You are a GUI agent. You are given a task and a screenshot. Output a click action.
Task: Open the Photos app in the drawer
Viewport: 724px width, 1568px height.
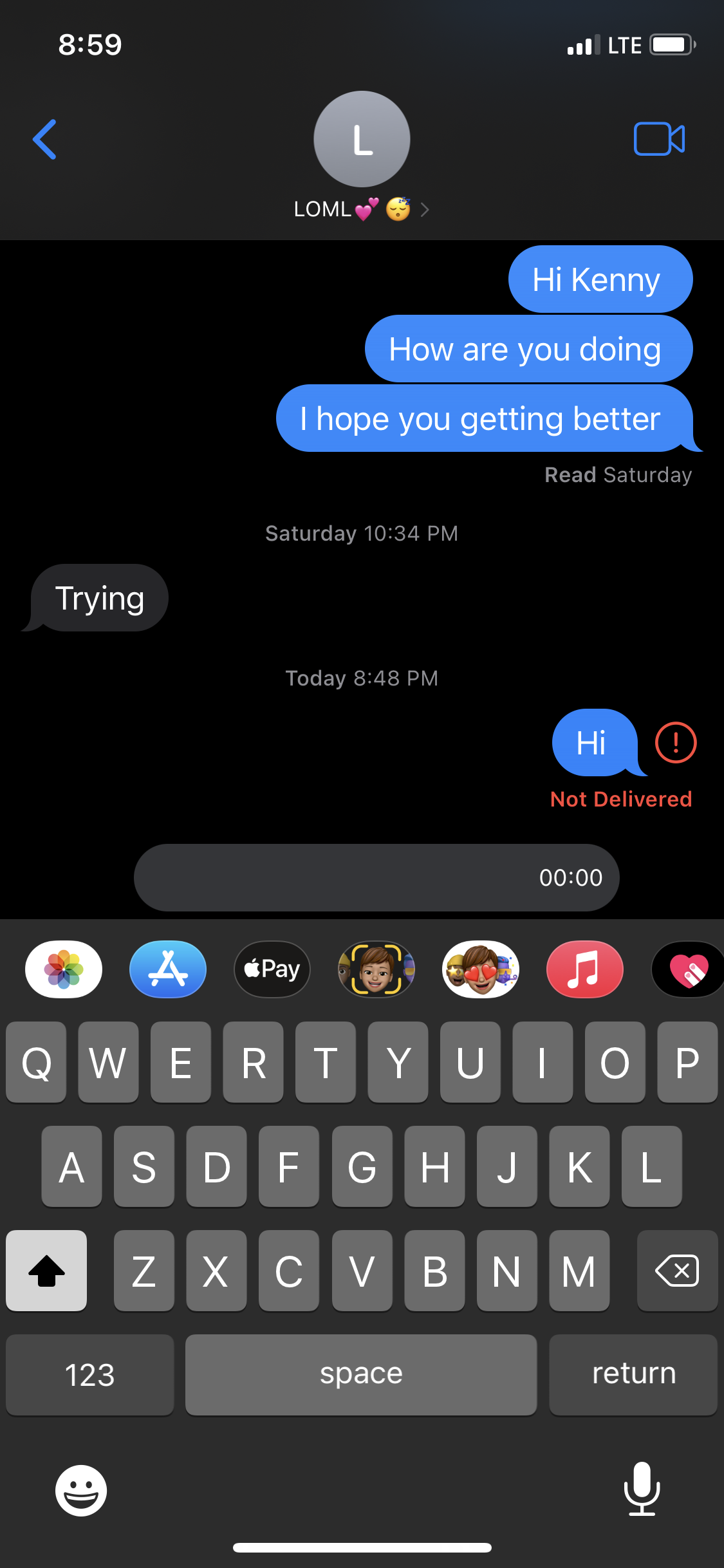tap(64, 969)
